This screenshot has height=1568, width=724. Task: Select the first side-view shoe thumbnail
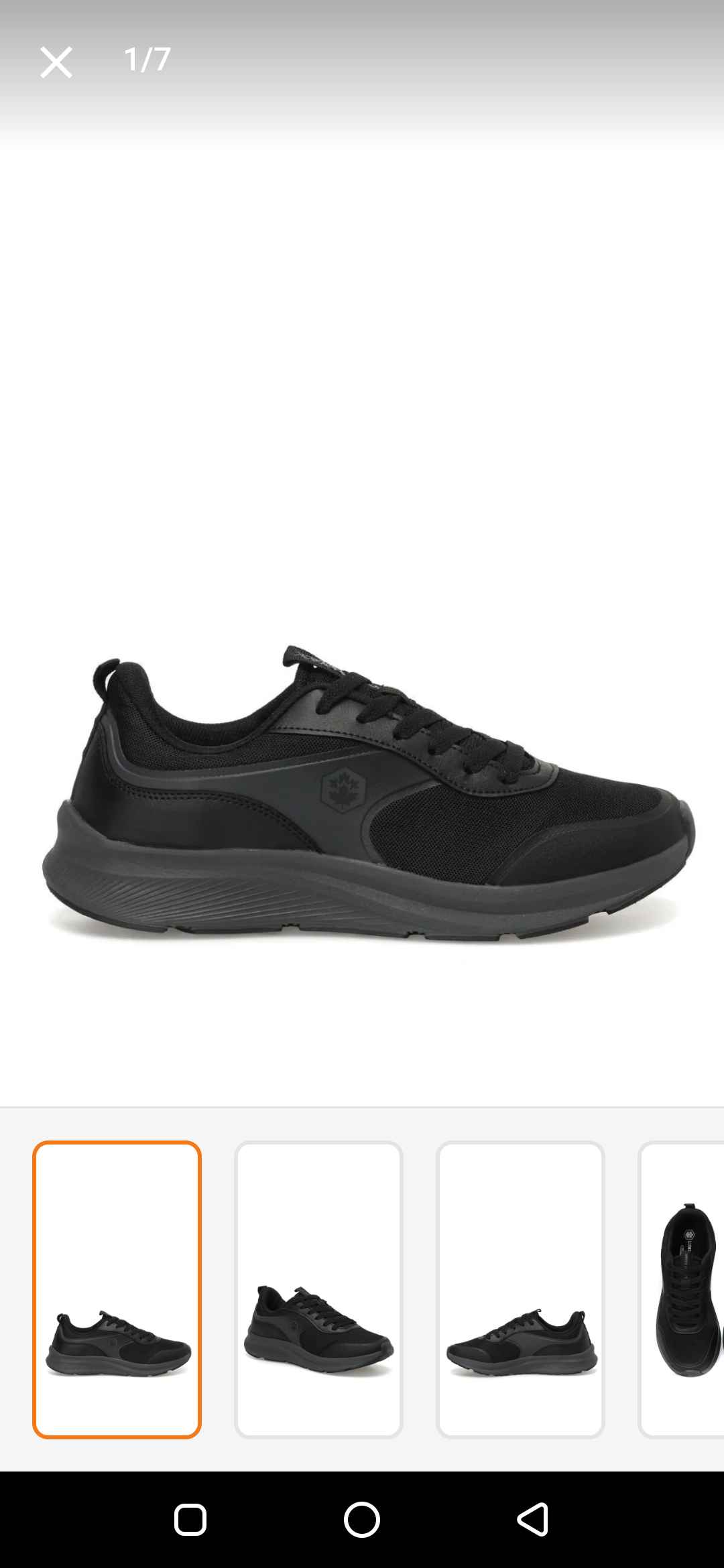pyautogui.click(x=117, y=1289)
